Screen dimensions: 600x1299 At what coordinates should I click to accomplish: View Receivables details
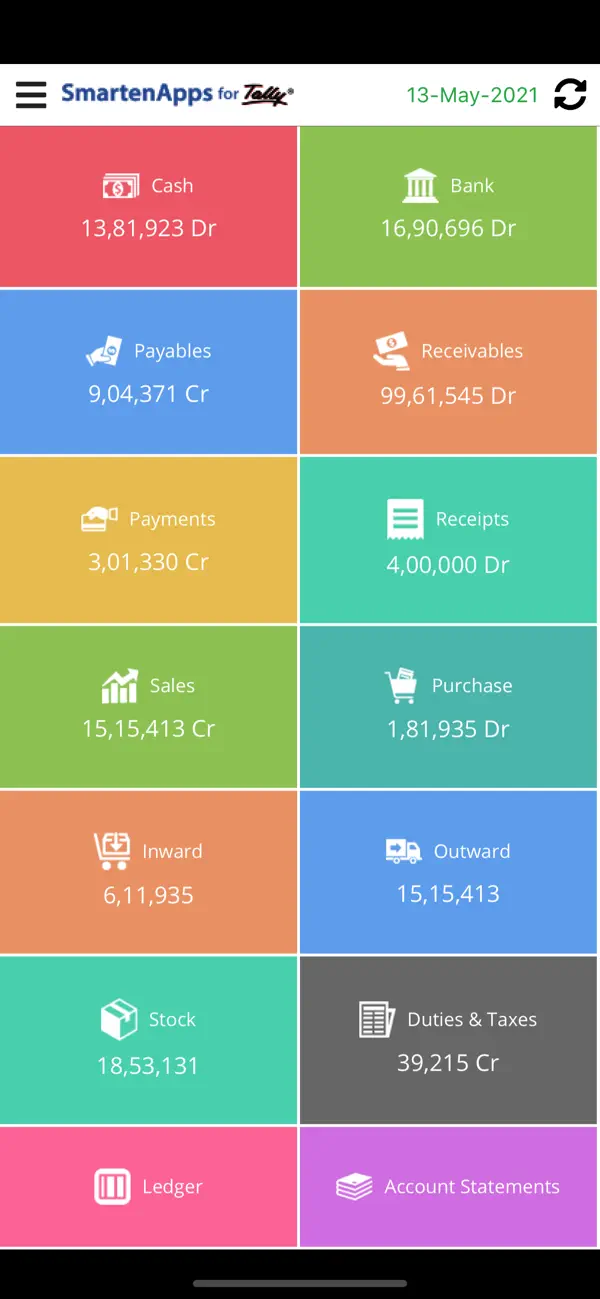450,371
